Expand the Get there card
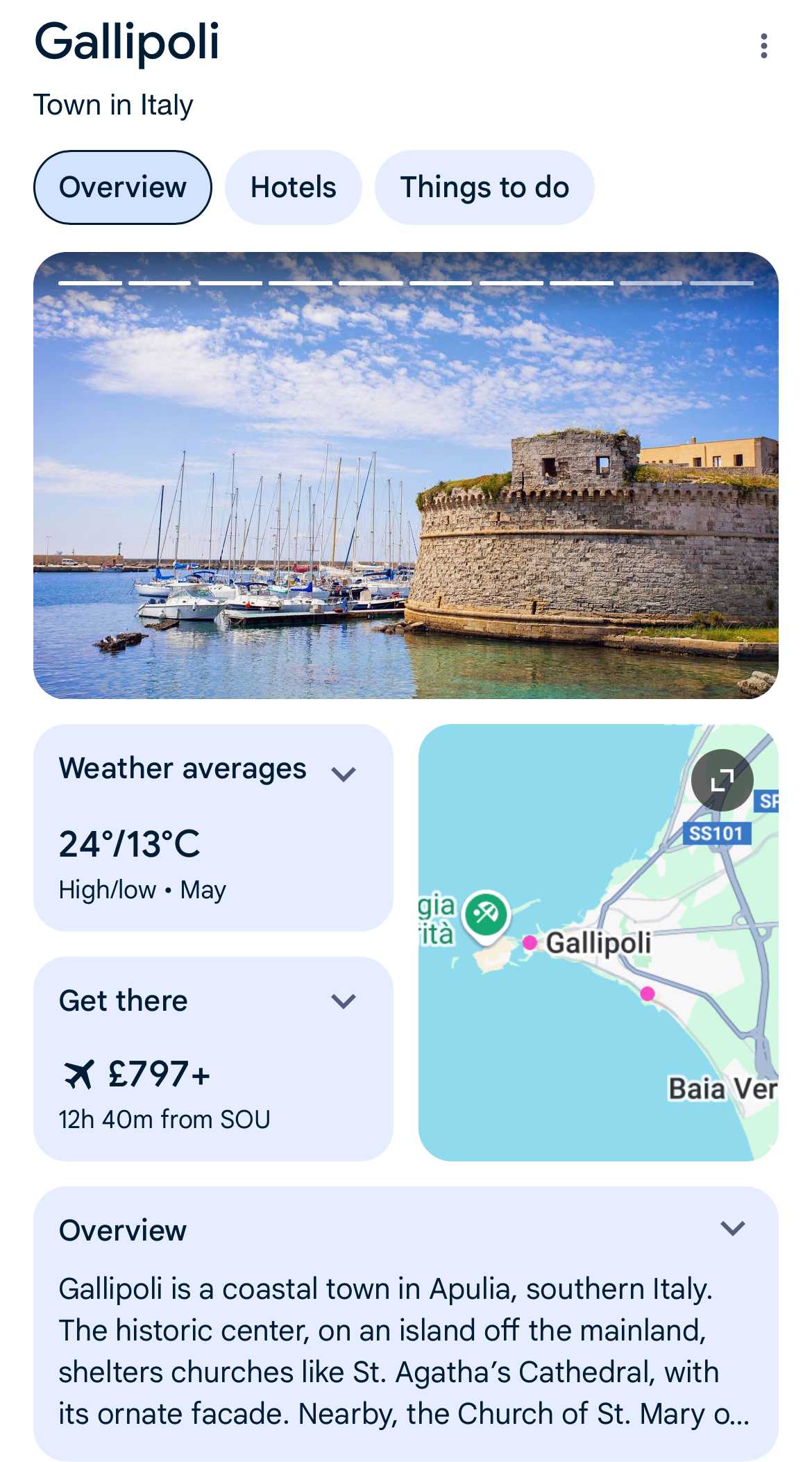This screenshot has height=1462, width=812. (x=213, y=1059)
